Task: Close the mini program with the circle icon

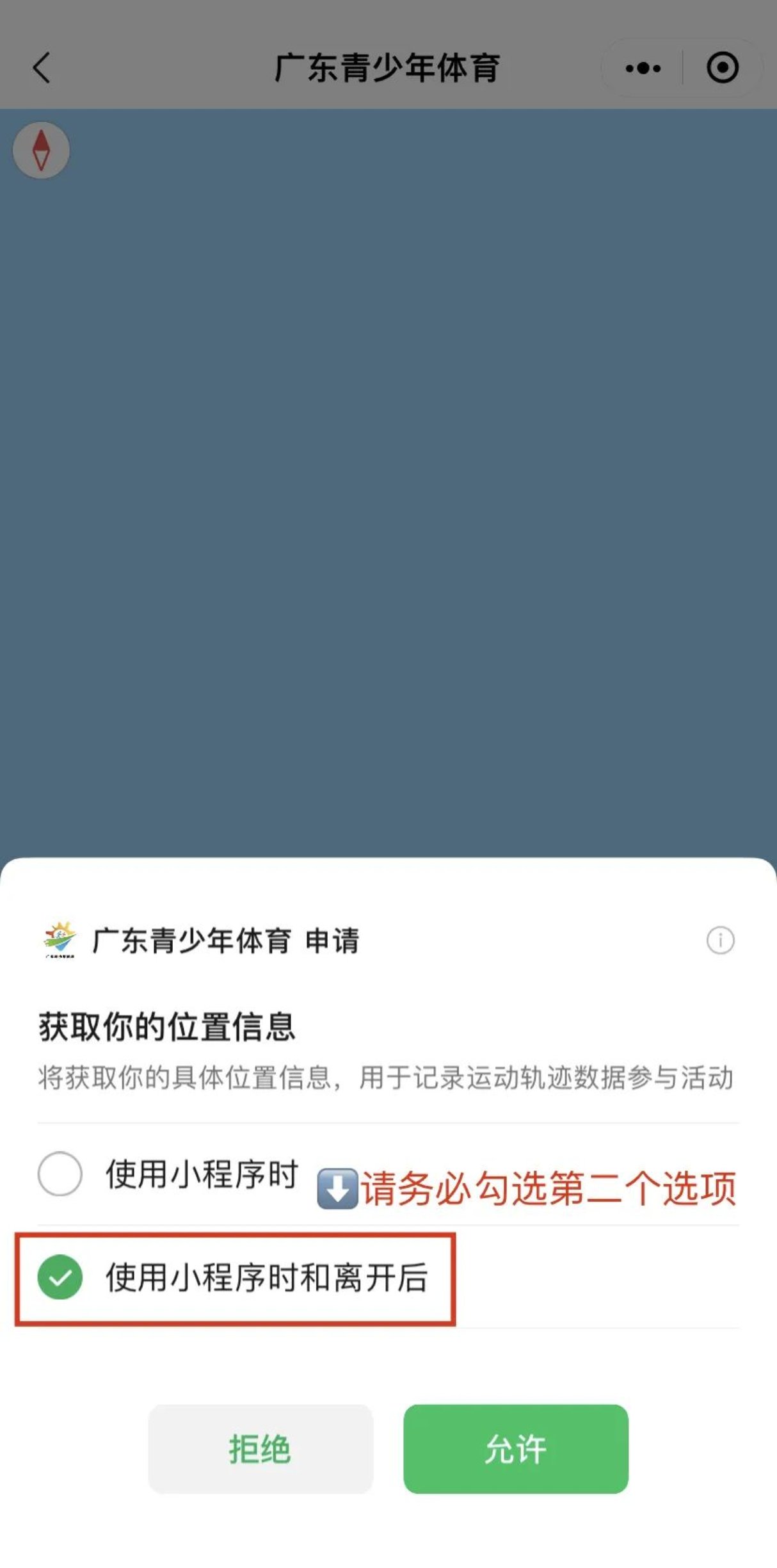Action: pyautogui.click(x=723, y=68)
